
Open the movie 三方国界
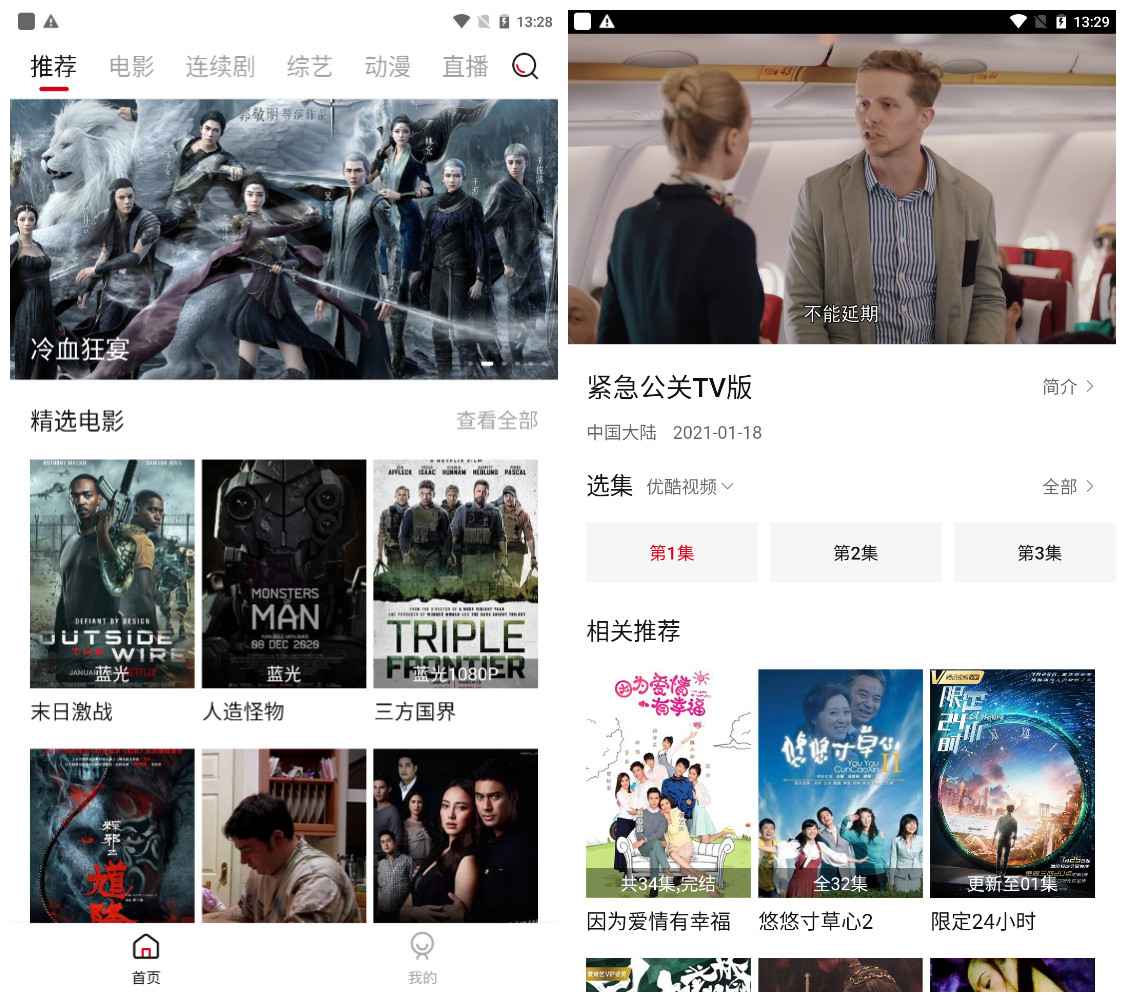[x=455, y=574]
